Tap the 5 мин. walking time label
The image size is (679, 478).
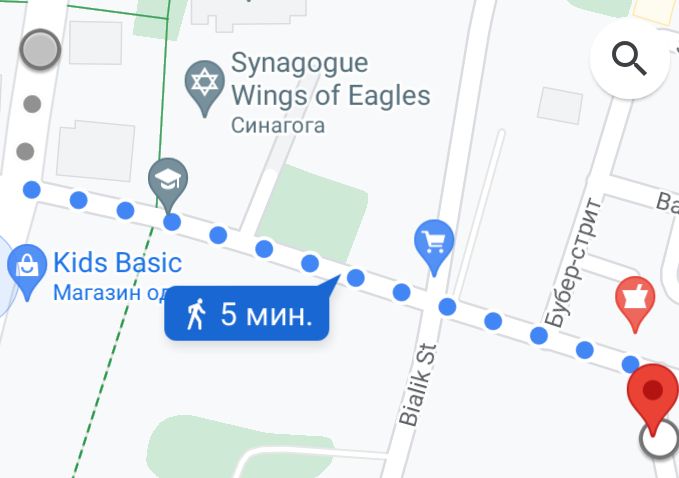(x=247, y=315)
